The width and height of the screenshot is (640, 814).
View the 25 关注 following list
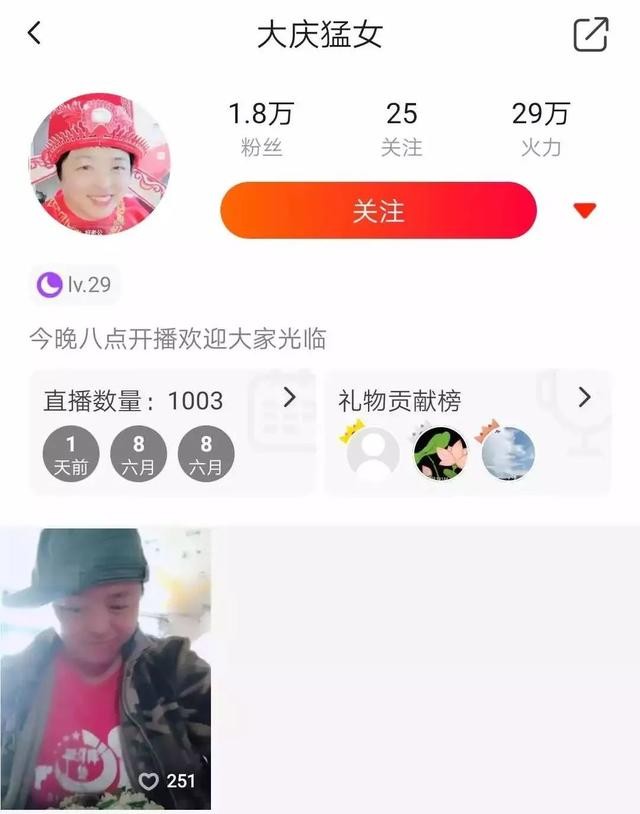click(401, 129)
